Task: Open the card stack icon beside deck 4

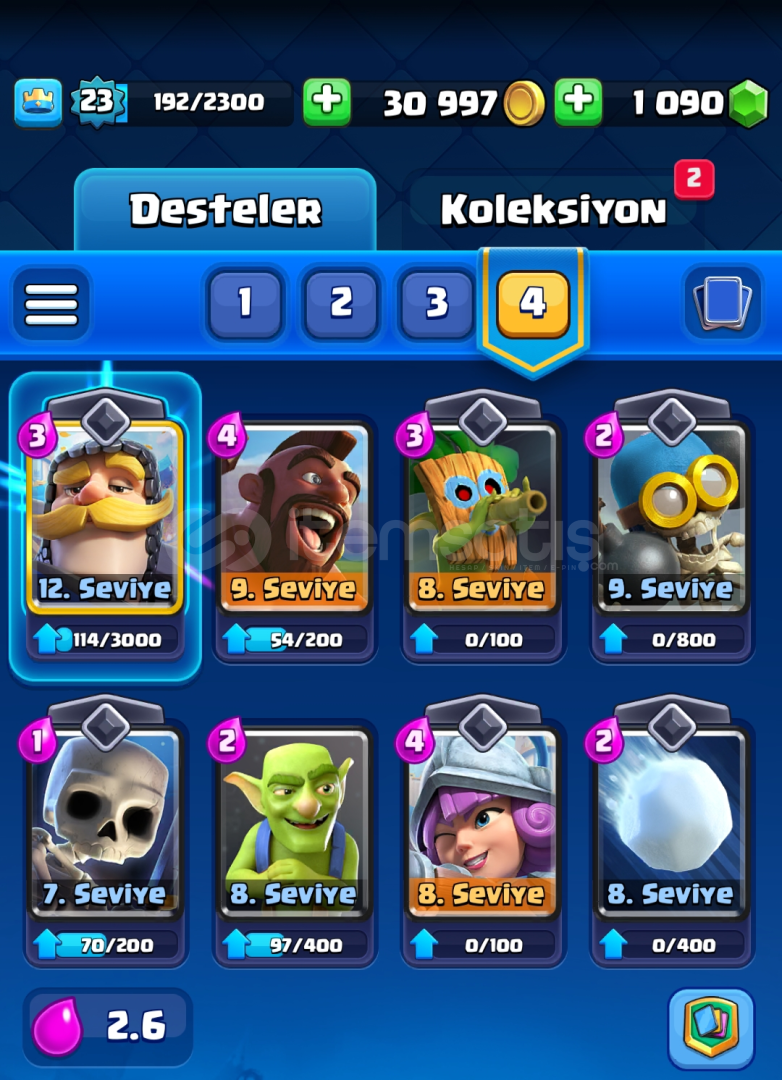Action: (x=723, y=303)
